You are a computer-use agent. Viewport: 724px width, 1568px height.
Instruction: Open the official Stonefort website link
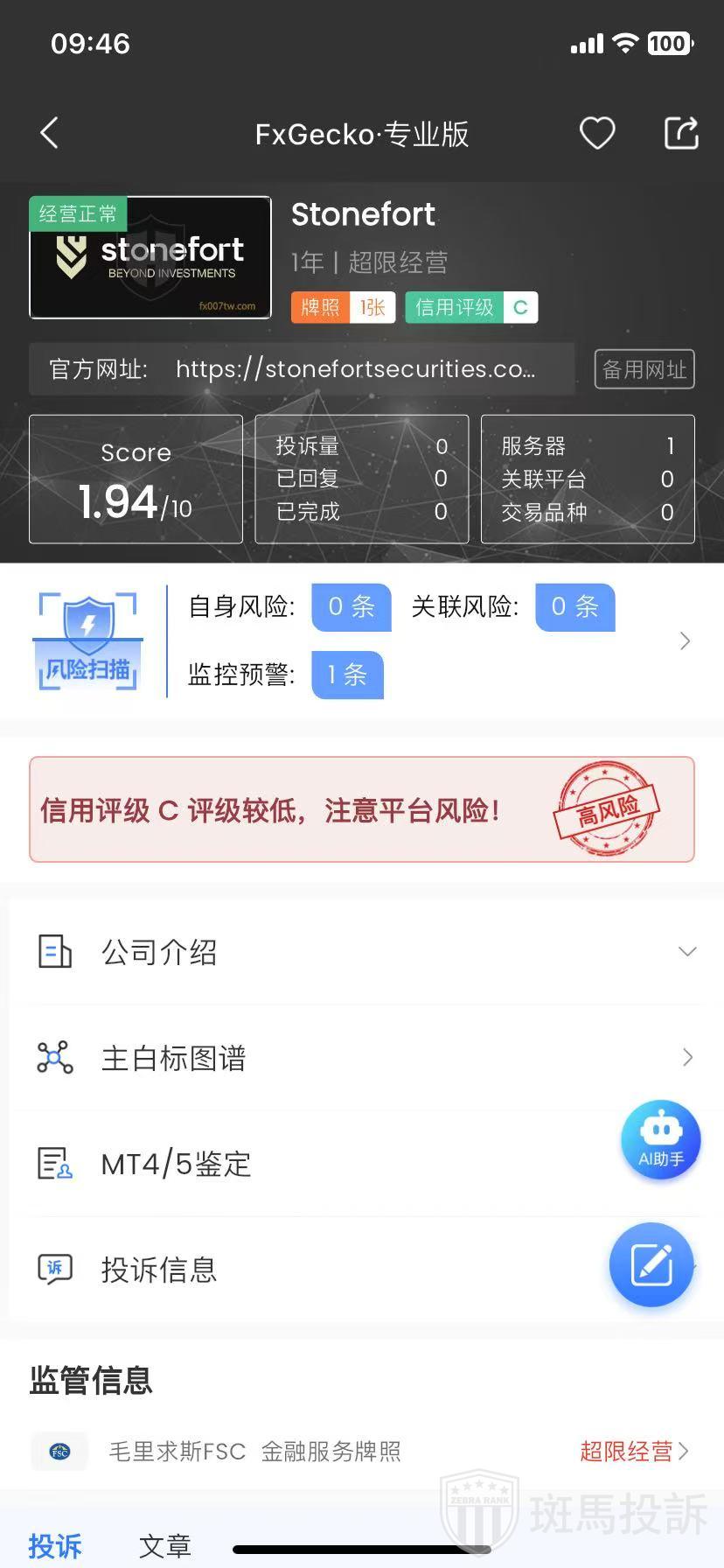pyautogui.click(x=355, y=369)
